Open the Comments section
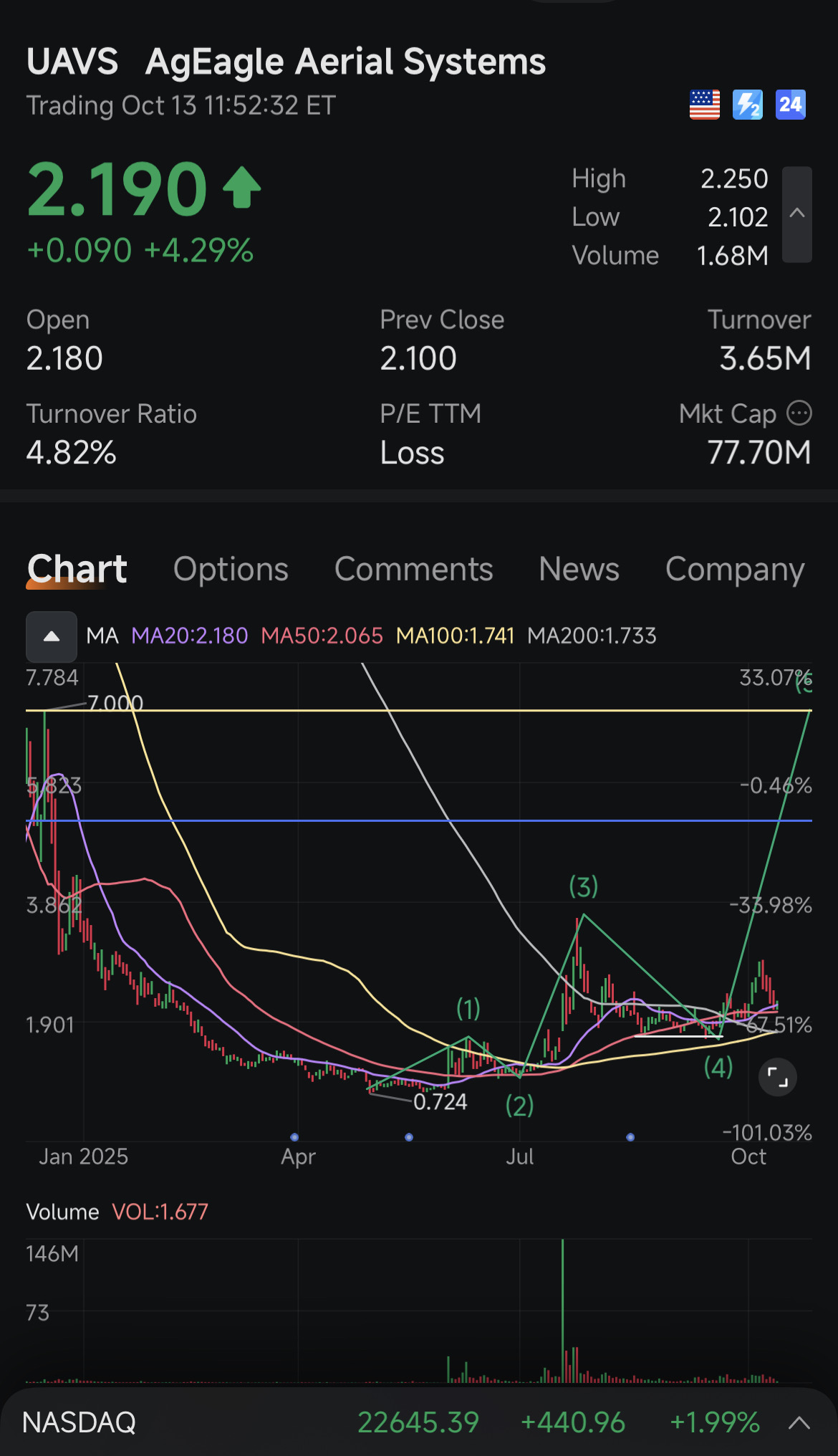The image size is (838, 1456). pyautogui.click(x=413, y=569)
